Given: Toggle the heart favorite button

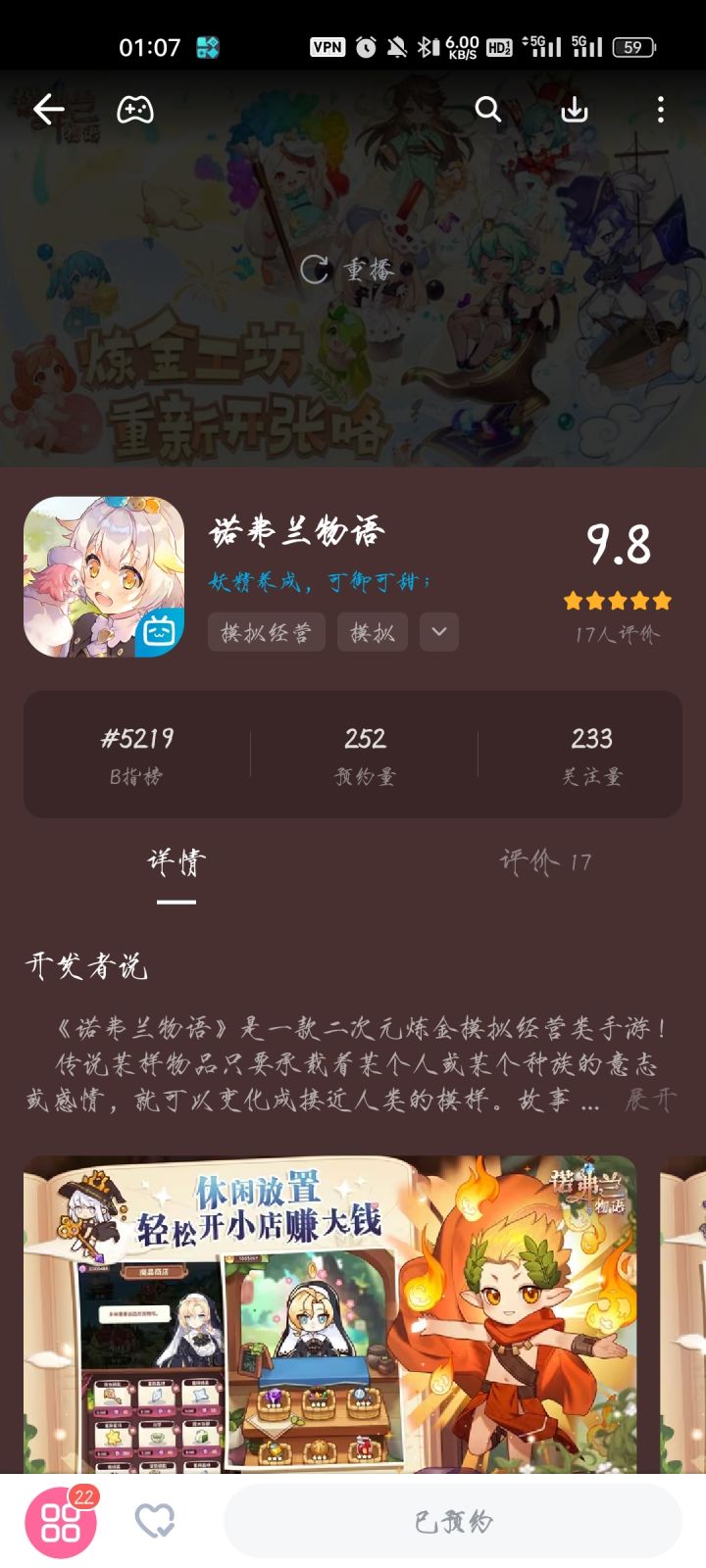Looking at the screenshot, I should [x=155, y=1521].
